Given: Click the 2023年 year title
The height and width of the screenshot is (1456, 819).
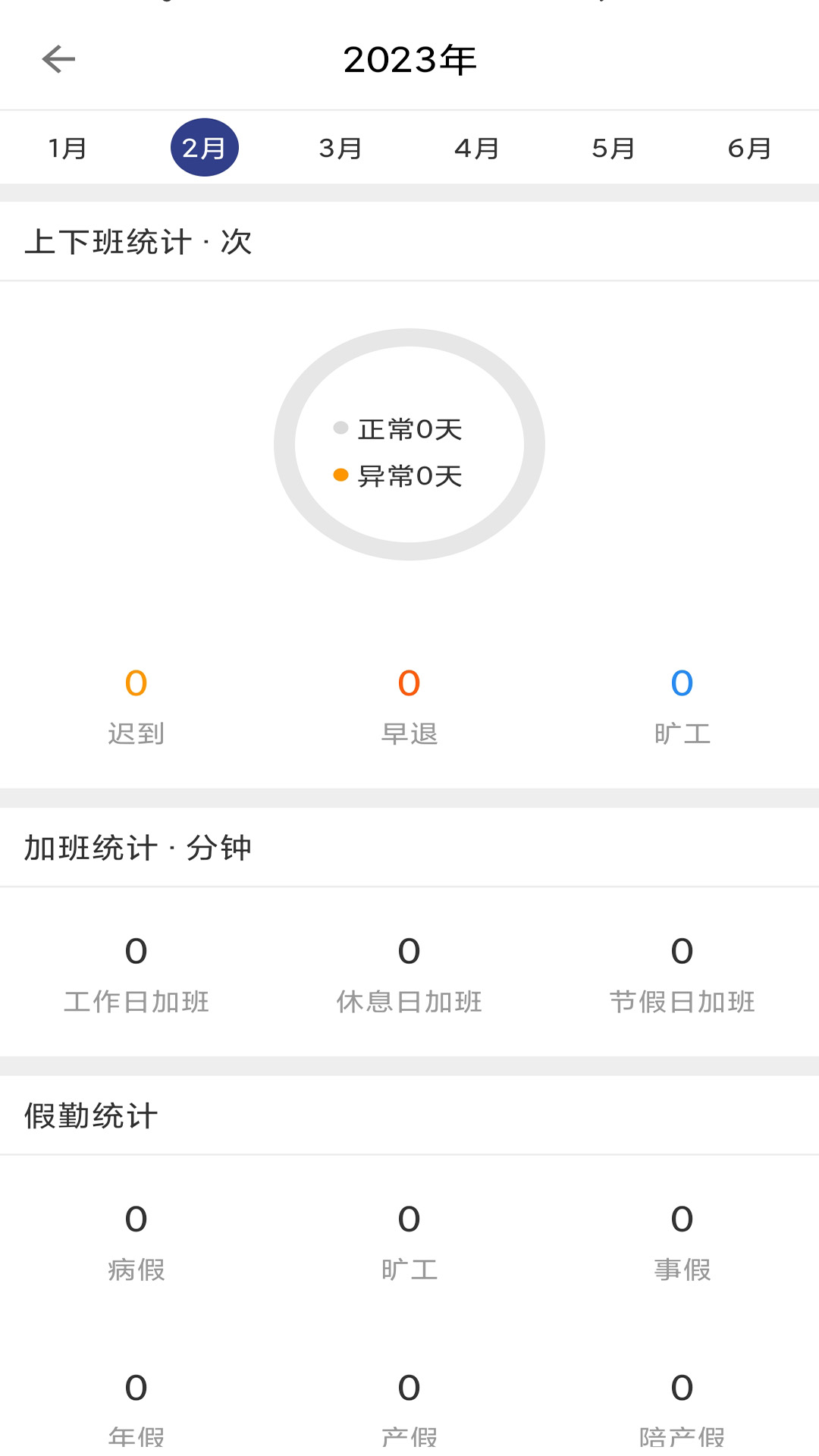Looking at the screenshot, I should (x=409, y=59).
